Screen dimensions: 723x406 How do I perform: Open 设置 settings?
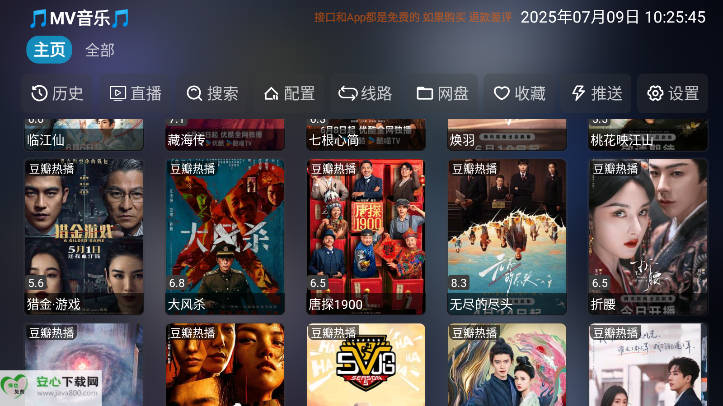tap(672, 93)
